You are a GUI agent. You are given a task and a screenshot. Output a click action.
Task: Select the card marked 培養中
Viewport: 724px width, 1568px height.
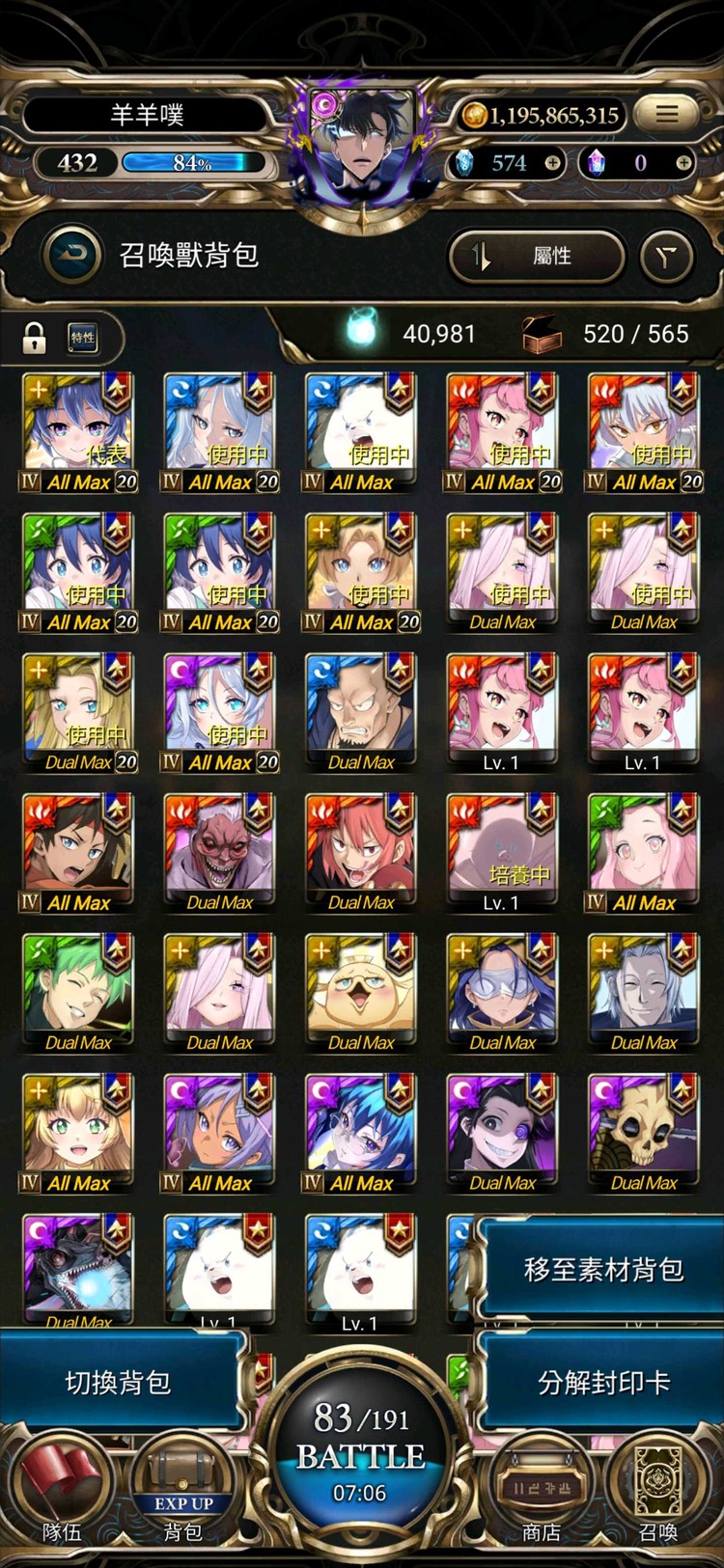(502, 852)
